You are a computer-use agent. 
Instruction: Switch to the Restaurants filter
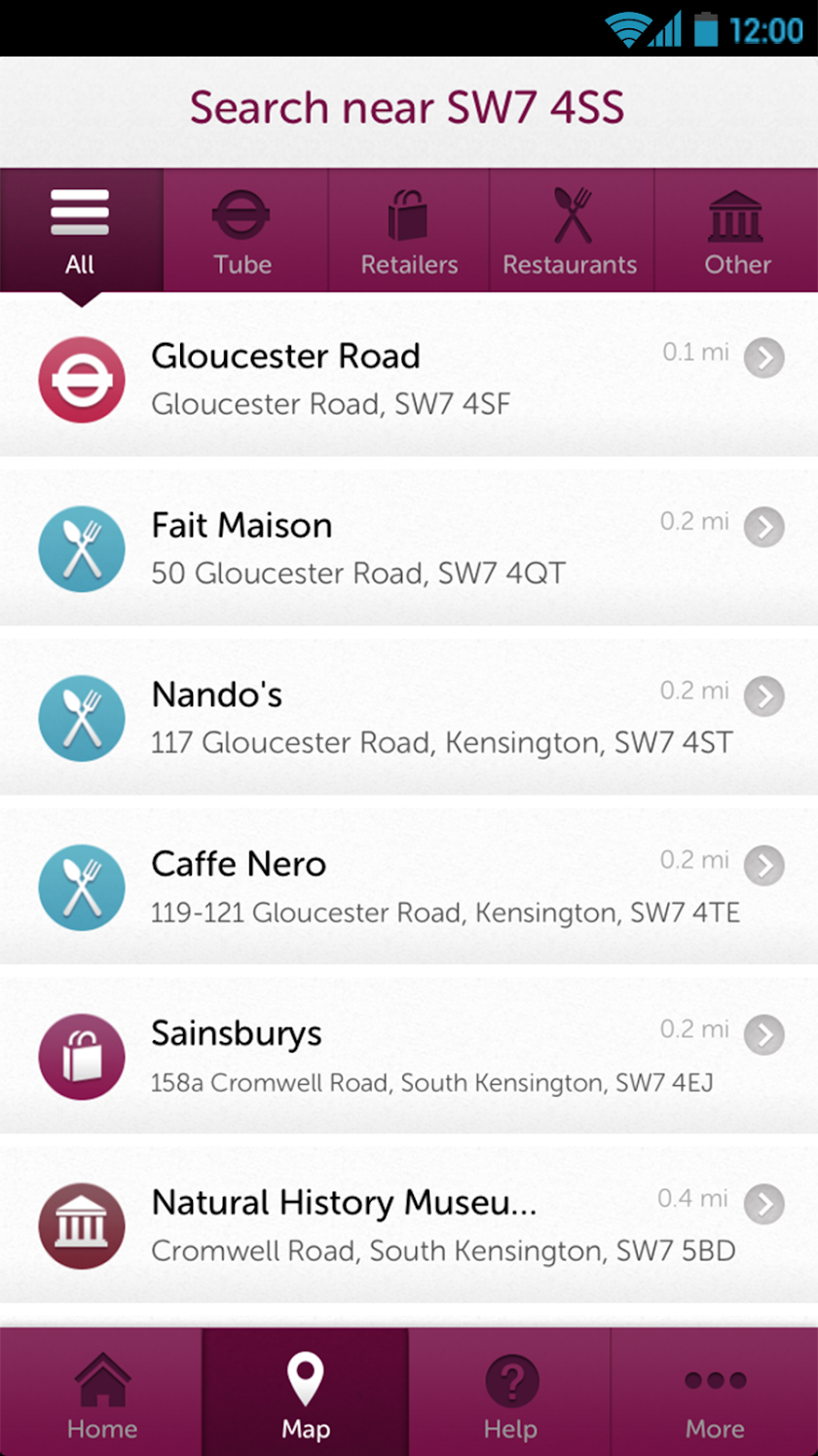point(570,231)
